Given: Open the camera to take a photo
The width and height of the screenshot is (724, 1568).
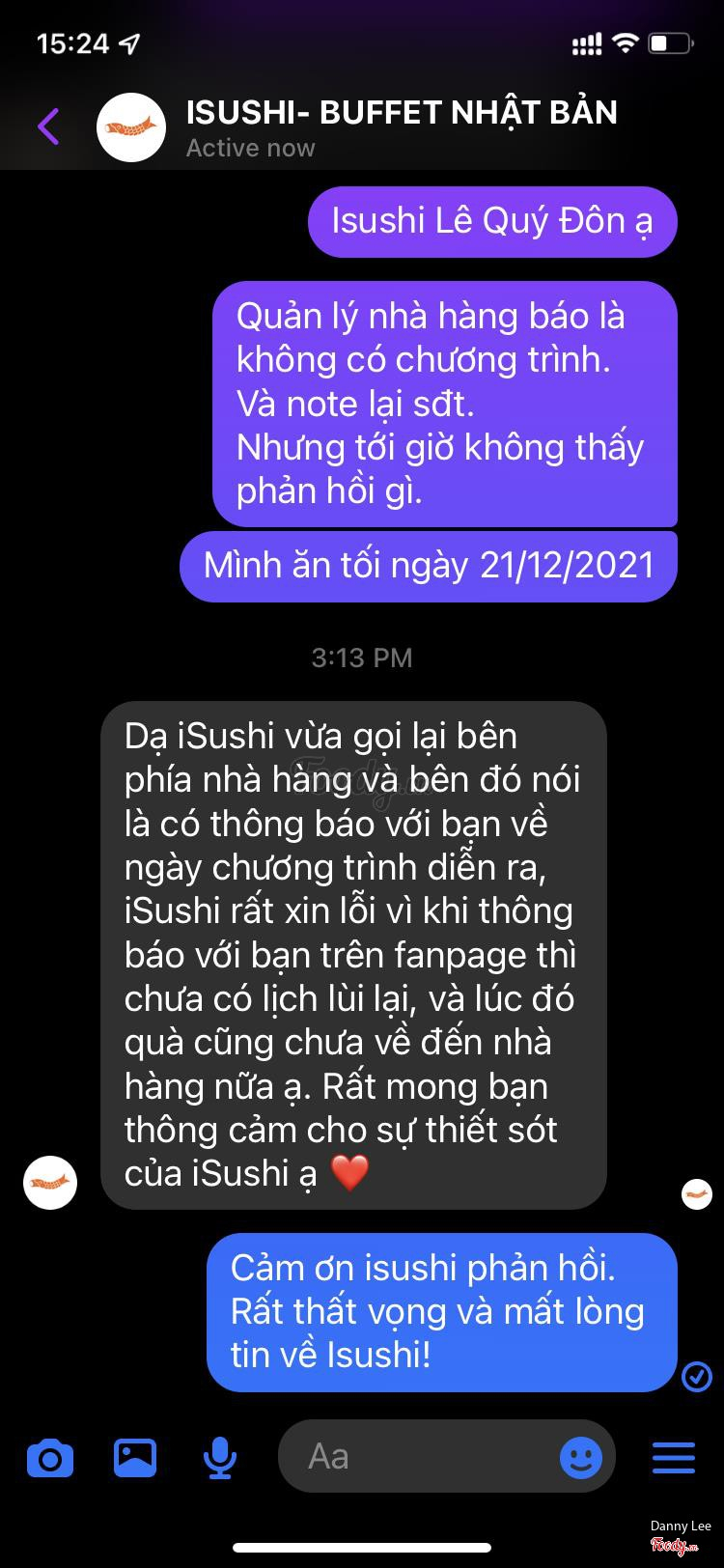Looking at the screenshot, I should tap(50, 1457).
